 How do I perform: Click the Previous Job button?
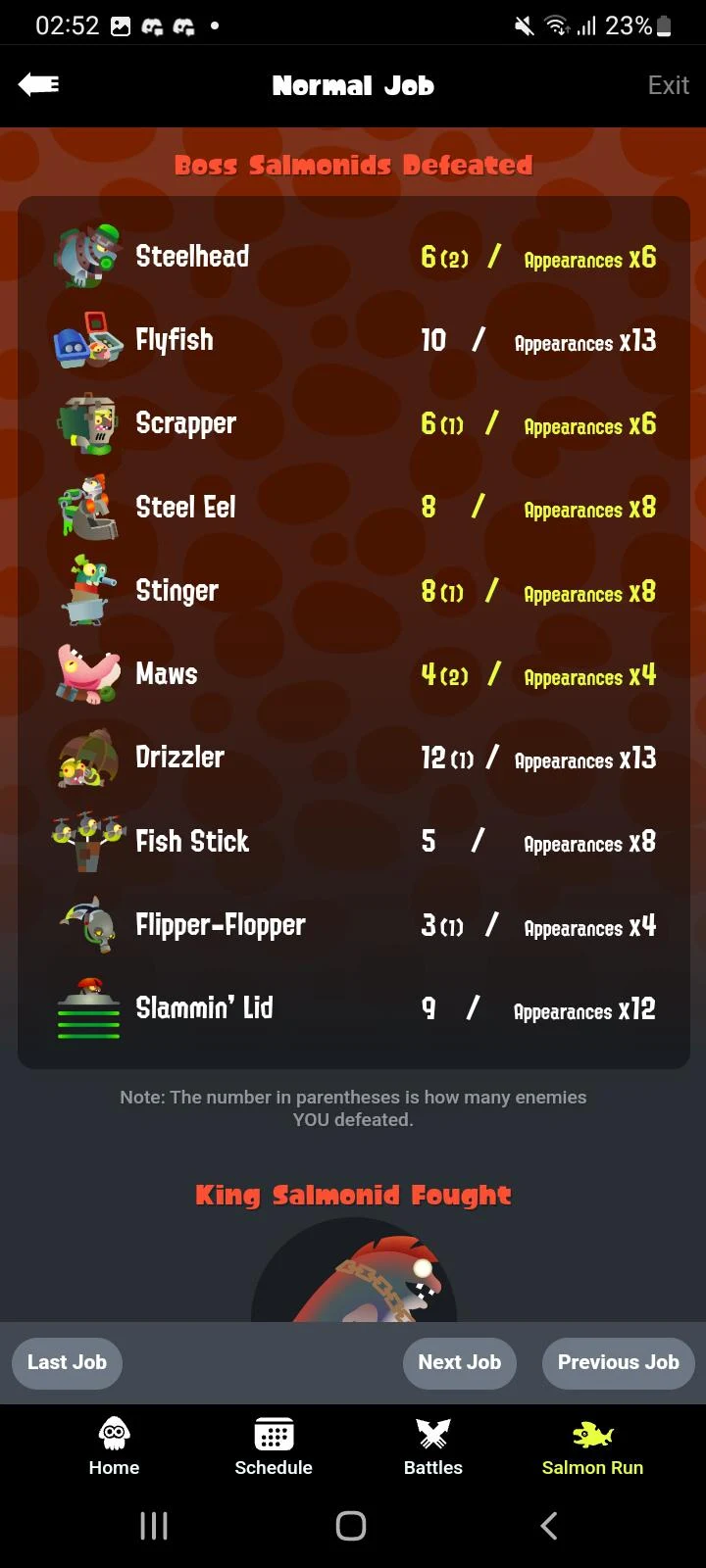[x=618, y=1362]
